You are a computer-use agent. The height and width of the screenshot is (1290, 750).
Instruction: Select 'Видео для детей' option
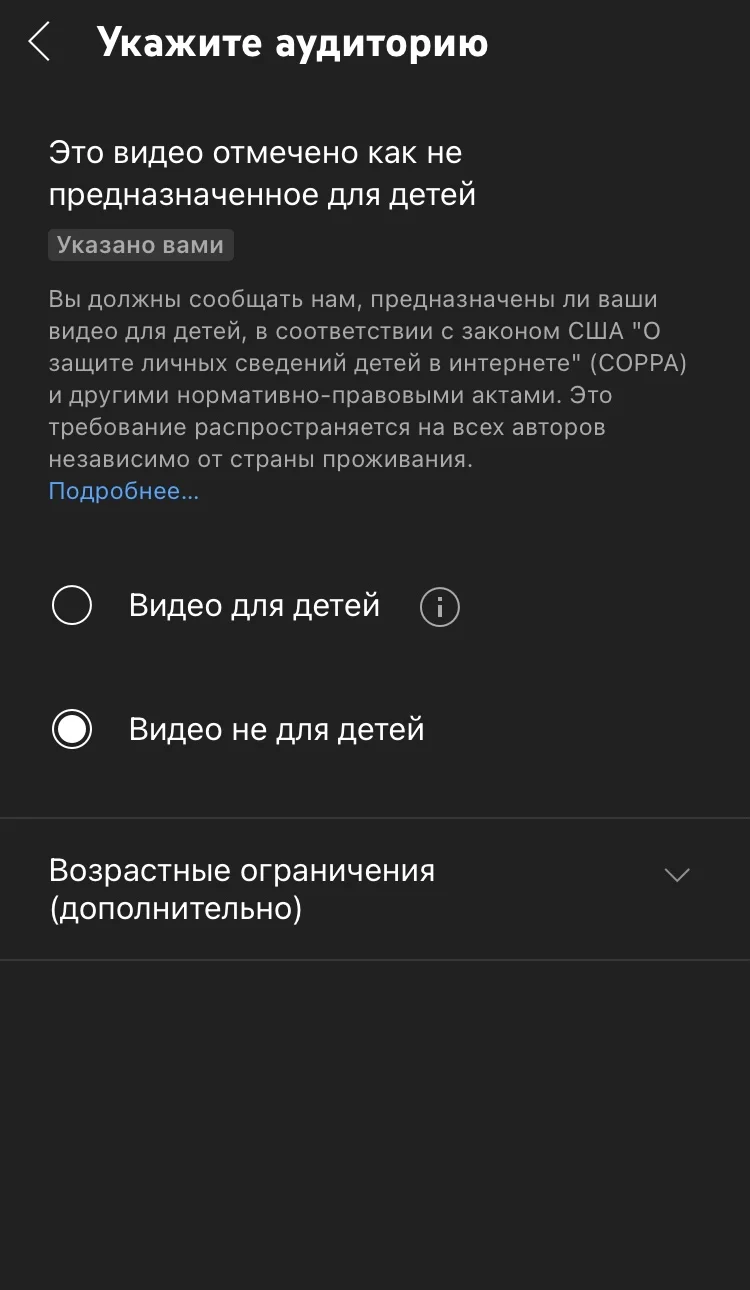(x=72, y=606)
